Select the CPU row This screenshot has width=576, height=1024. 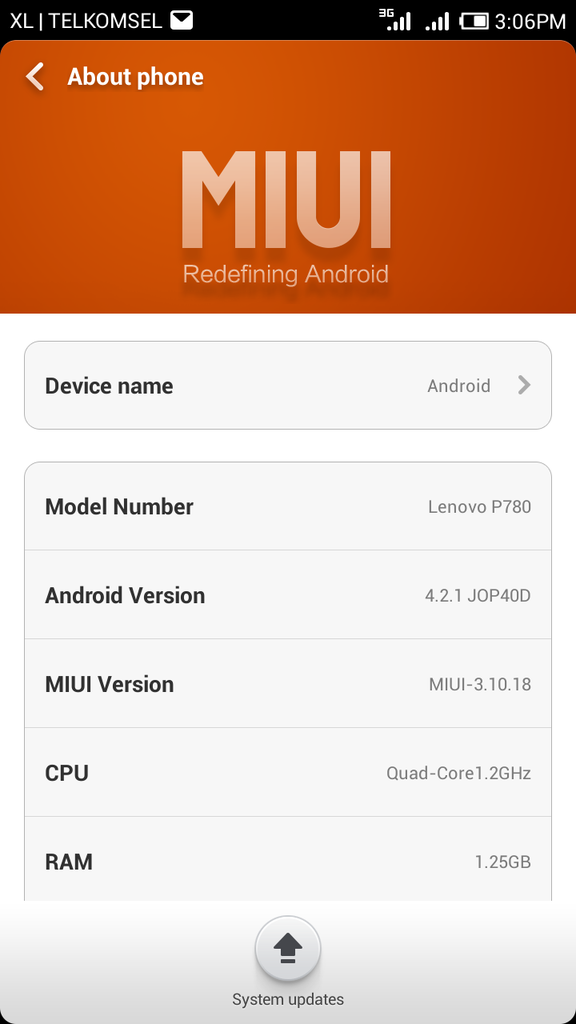point(288,773)
